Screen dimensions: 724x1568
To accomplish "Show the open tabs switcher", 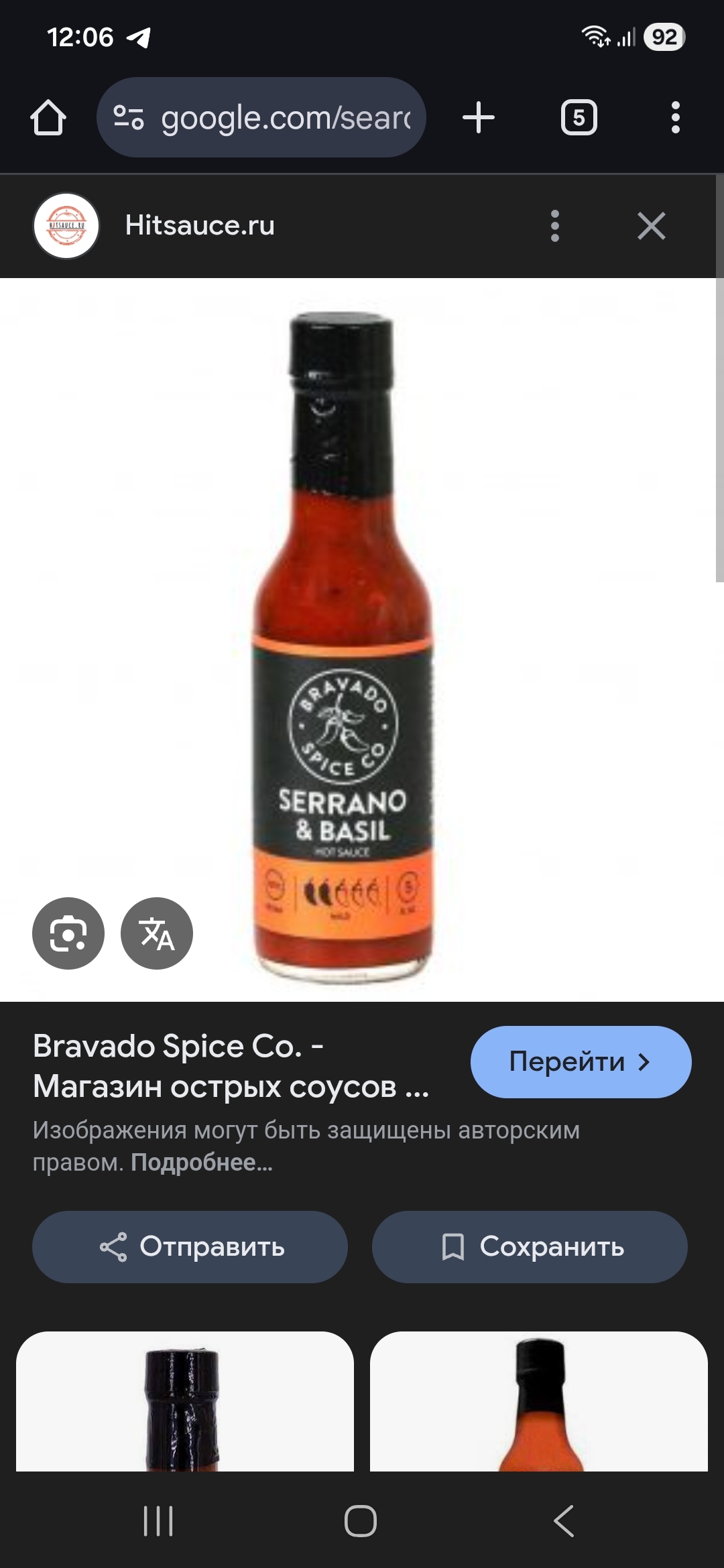I will point(579,118).
